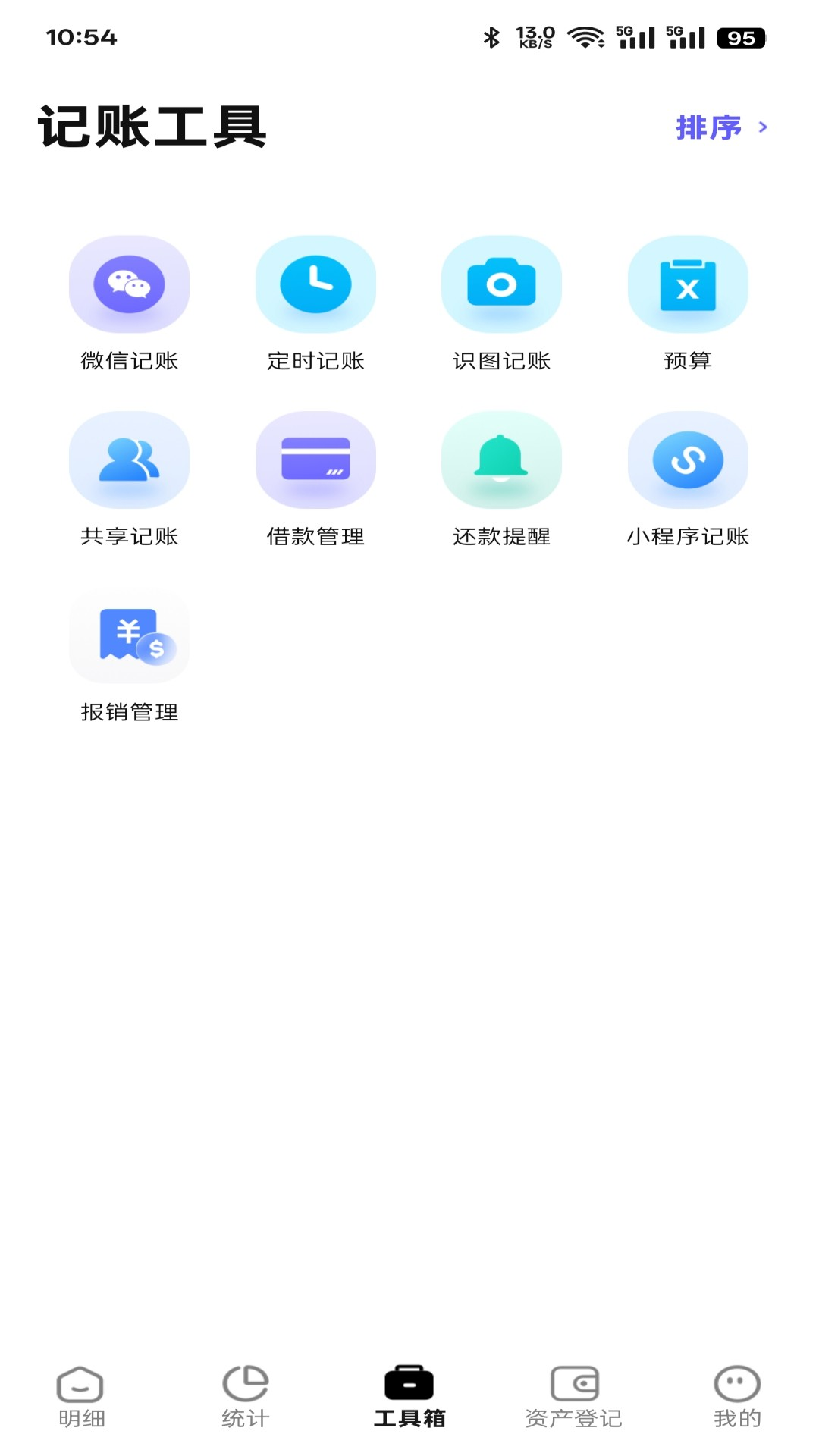Go to the 资产登记 tab

click(x=573, y=1397)
